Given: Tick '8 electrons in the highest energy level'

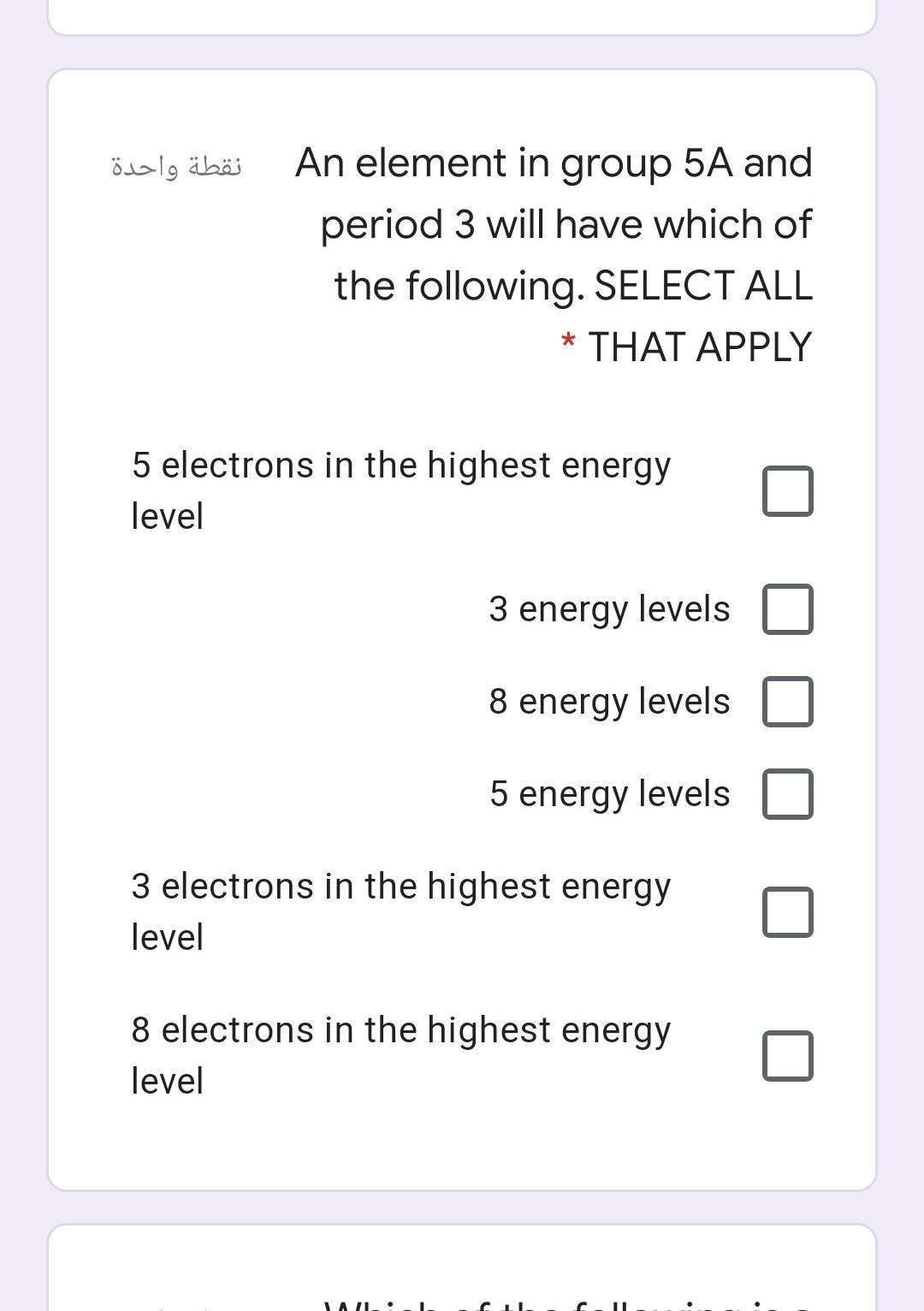Looking at the screenshot, I should point(787,1056).
